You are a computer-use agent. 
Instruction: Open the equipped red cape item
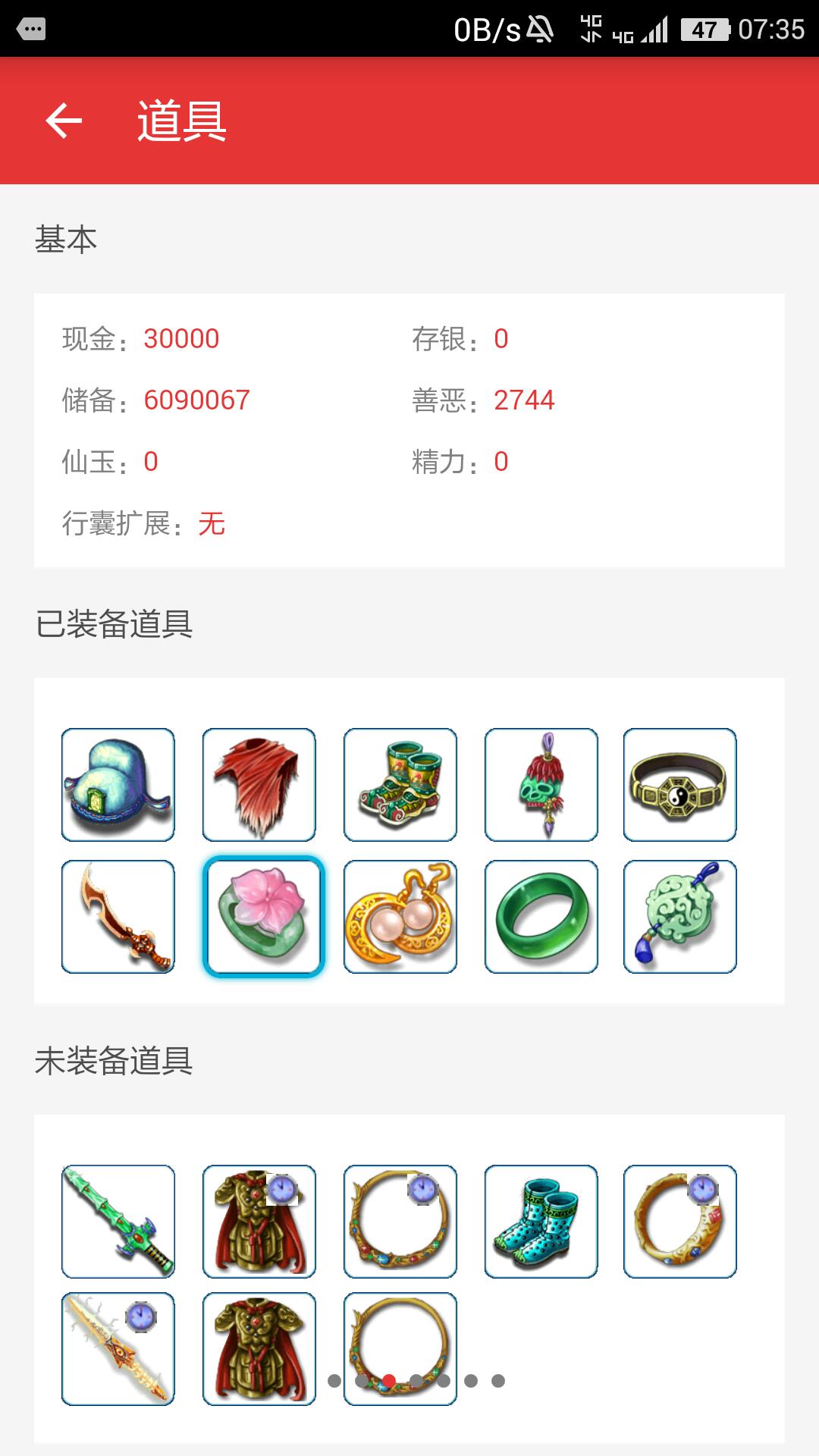pyautogui.click(x=259, y=785)
